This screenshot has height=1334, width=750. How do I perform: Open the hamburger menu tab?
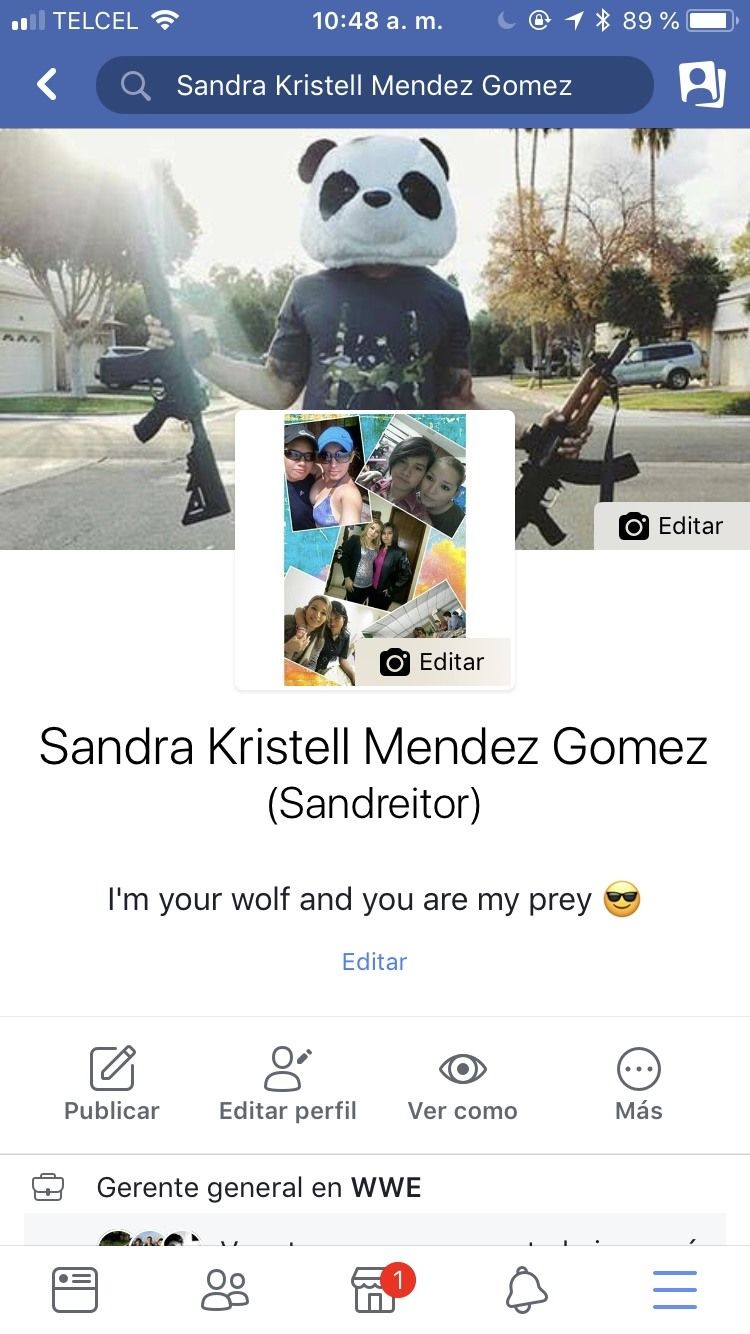coord(675,1290)
